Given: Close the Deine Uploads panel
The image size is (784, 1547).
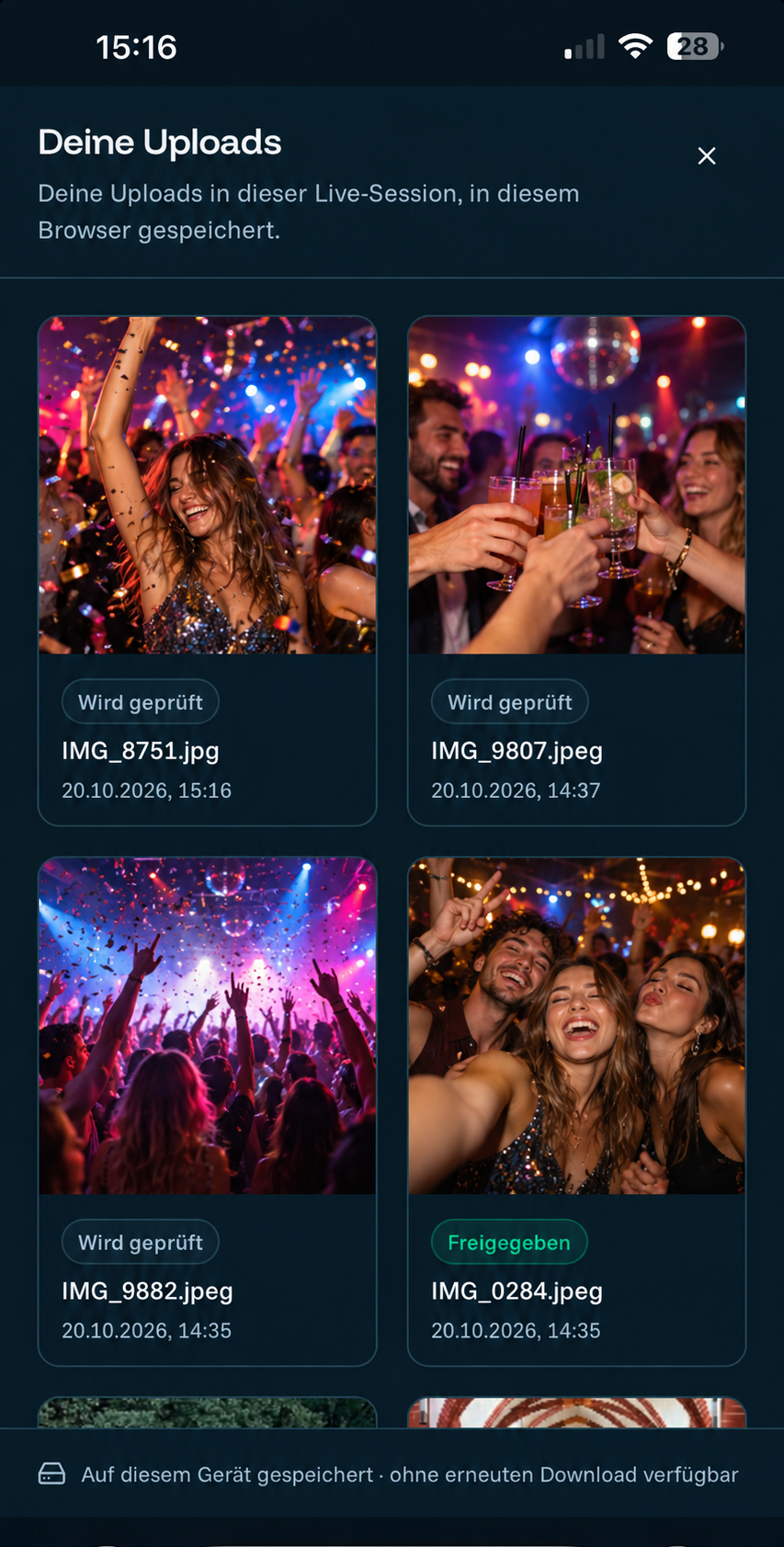Looking at the screenshot, I should [x=706, y=156].
